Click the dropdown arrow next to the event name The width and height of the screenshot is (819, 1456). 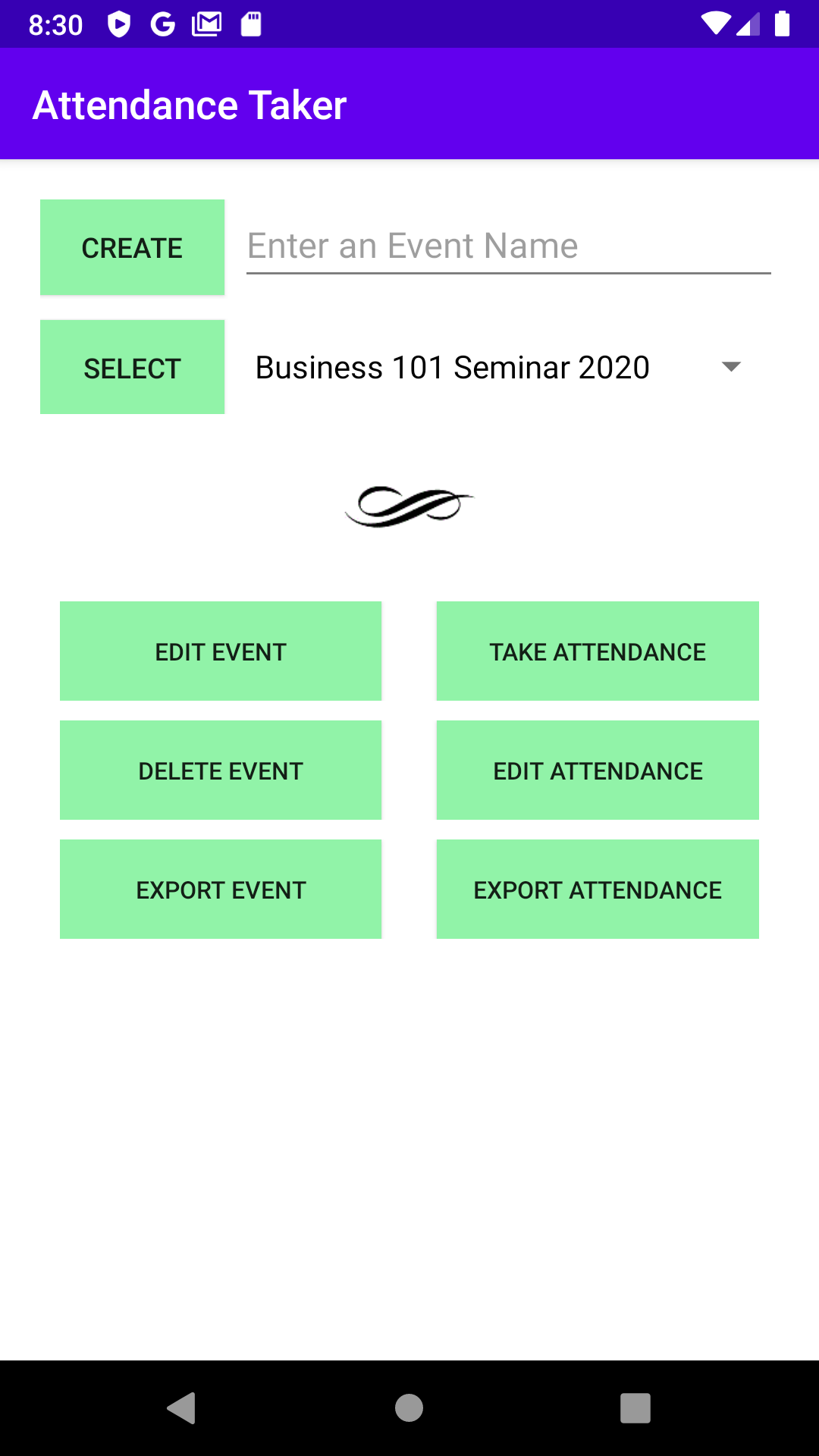(730, 367)
